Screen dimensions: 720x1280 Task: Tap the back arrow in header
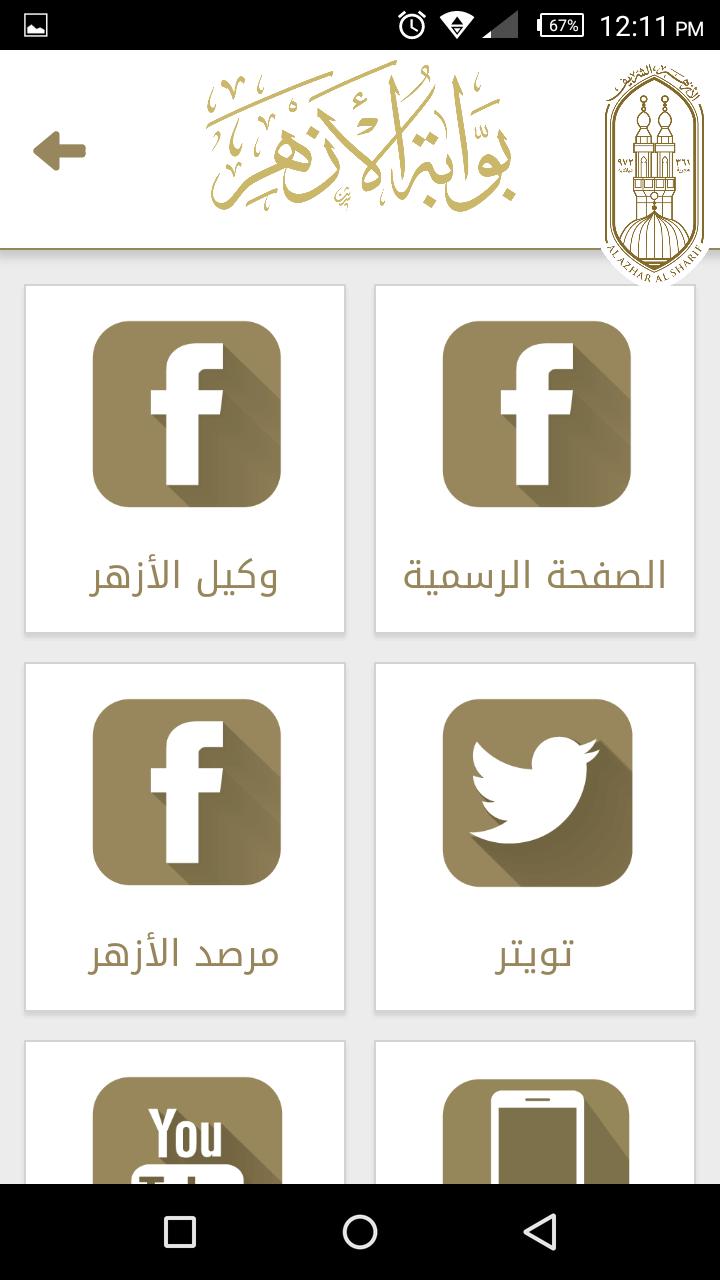[59, 152]
